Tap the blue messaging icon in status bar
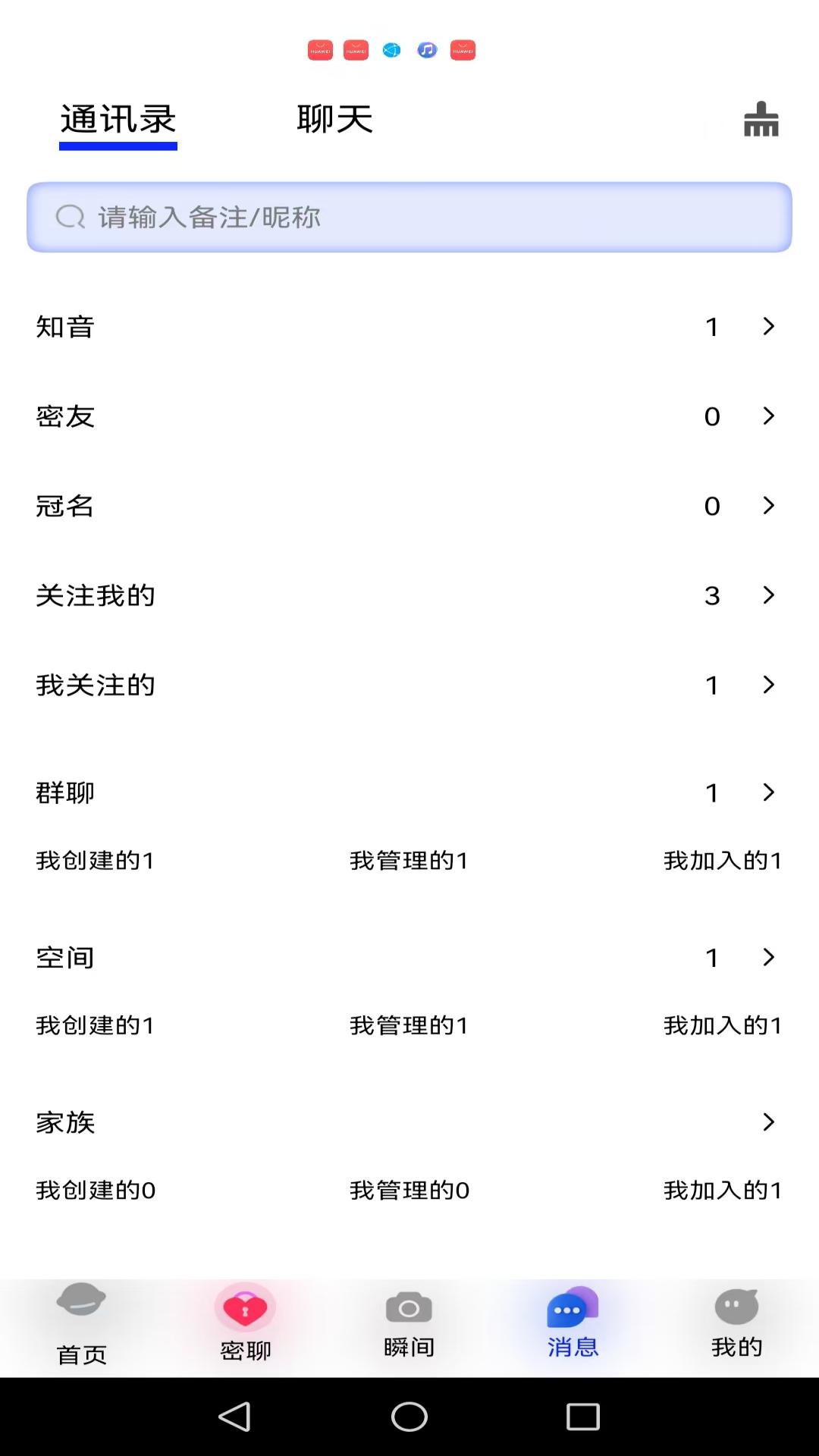 [391, 50]
